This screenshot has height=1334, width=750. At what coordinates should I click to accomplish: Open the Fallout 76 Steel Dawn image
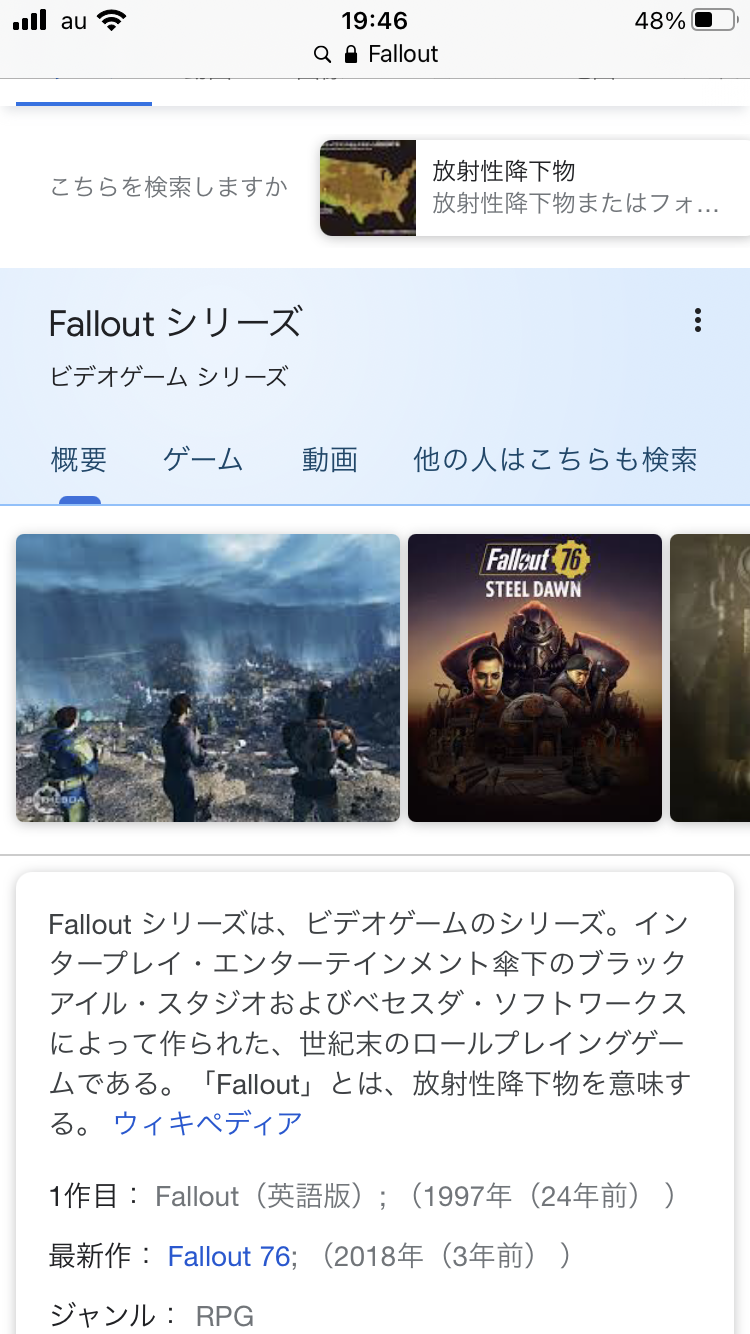click(534, 678)
